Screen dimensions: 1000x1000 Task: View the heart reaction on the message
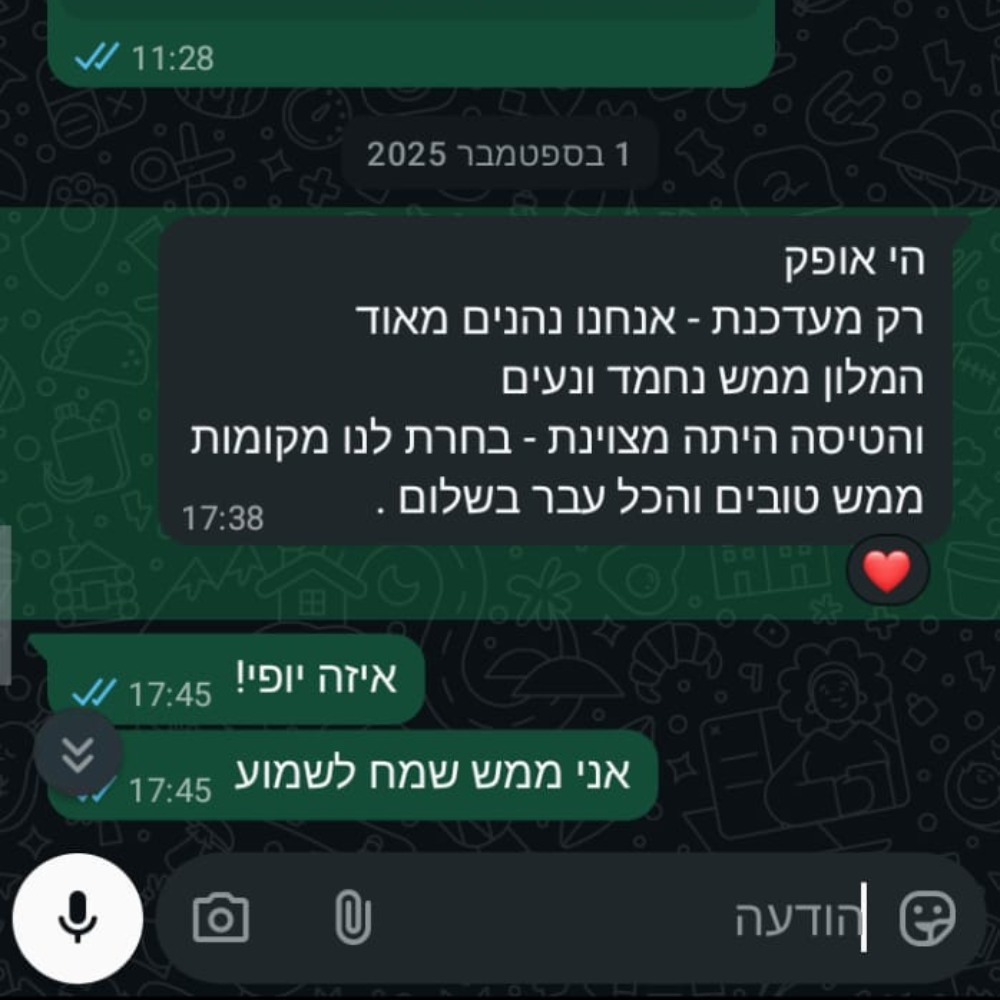(888, 571)
